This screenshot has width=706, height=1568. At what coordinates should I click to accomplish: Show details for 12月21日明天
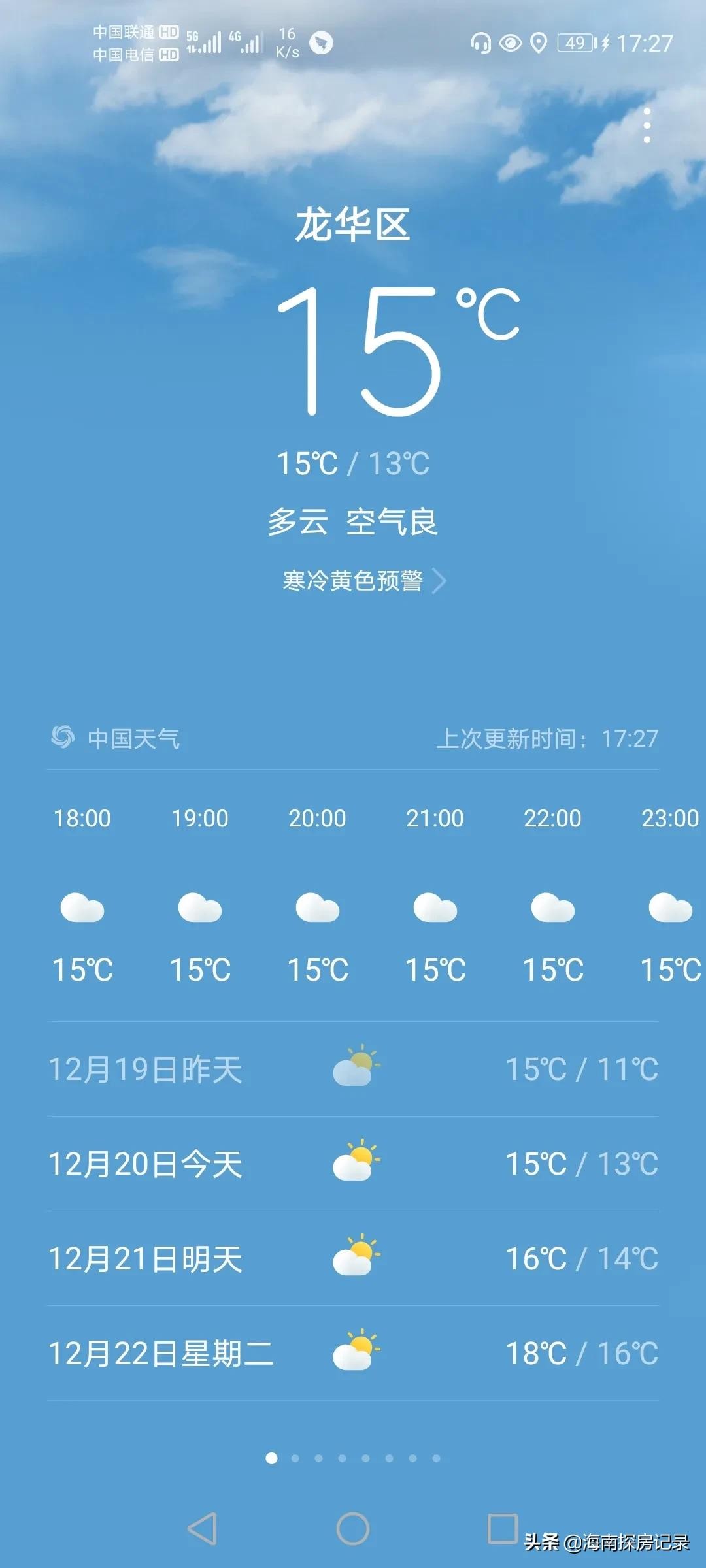(353, 1258)
